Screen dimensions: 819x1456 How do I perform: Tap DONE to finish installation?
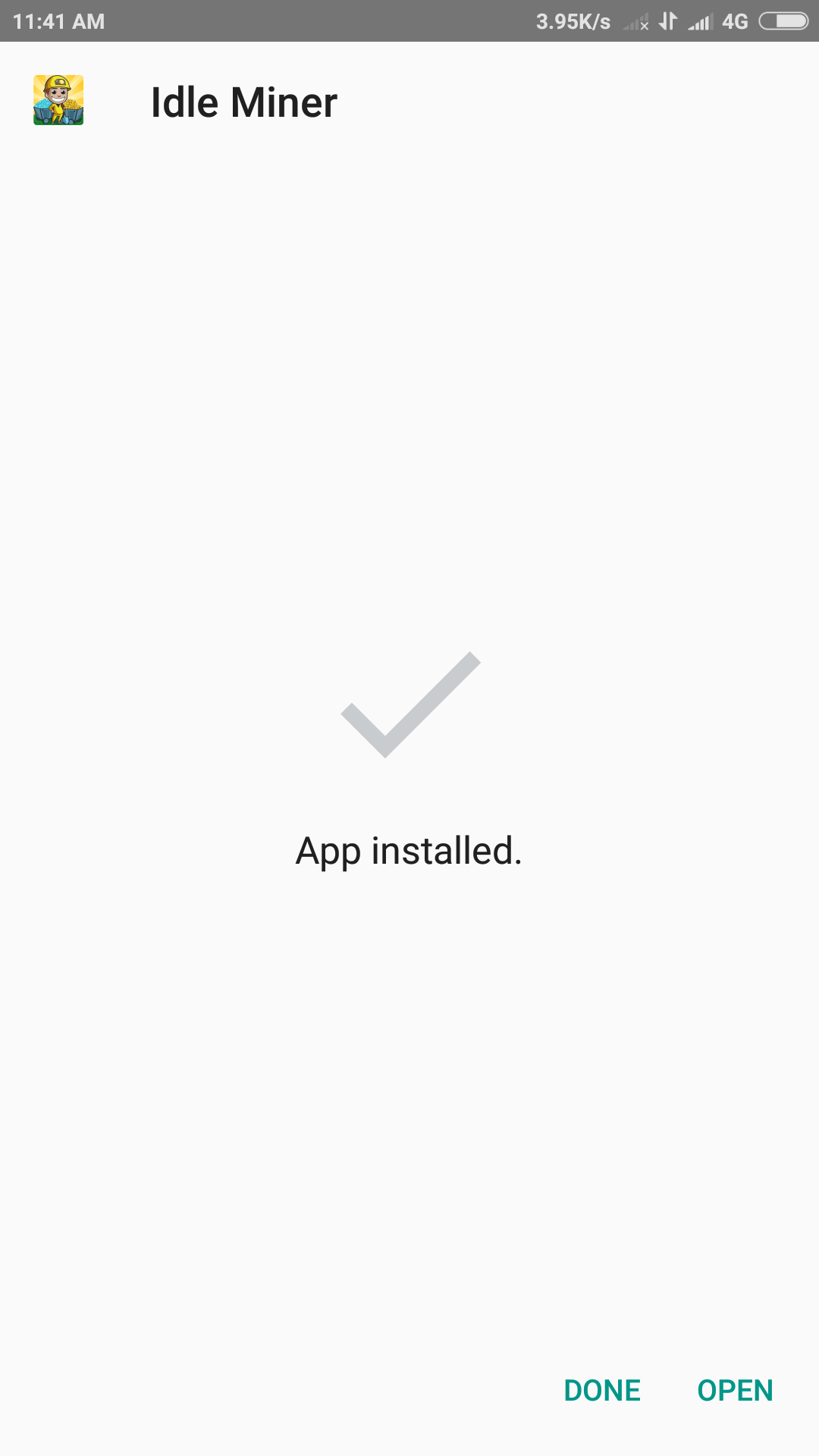602,1390
